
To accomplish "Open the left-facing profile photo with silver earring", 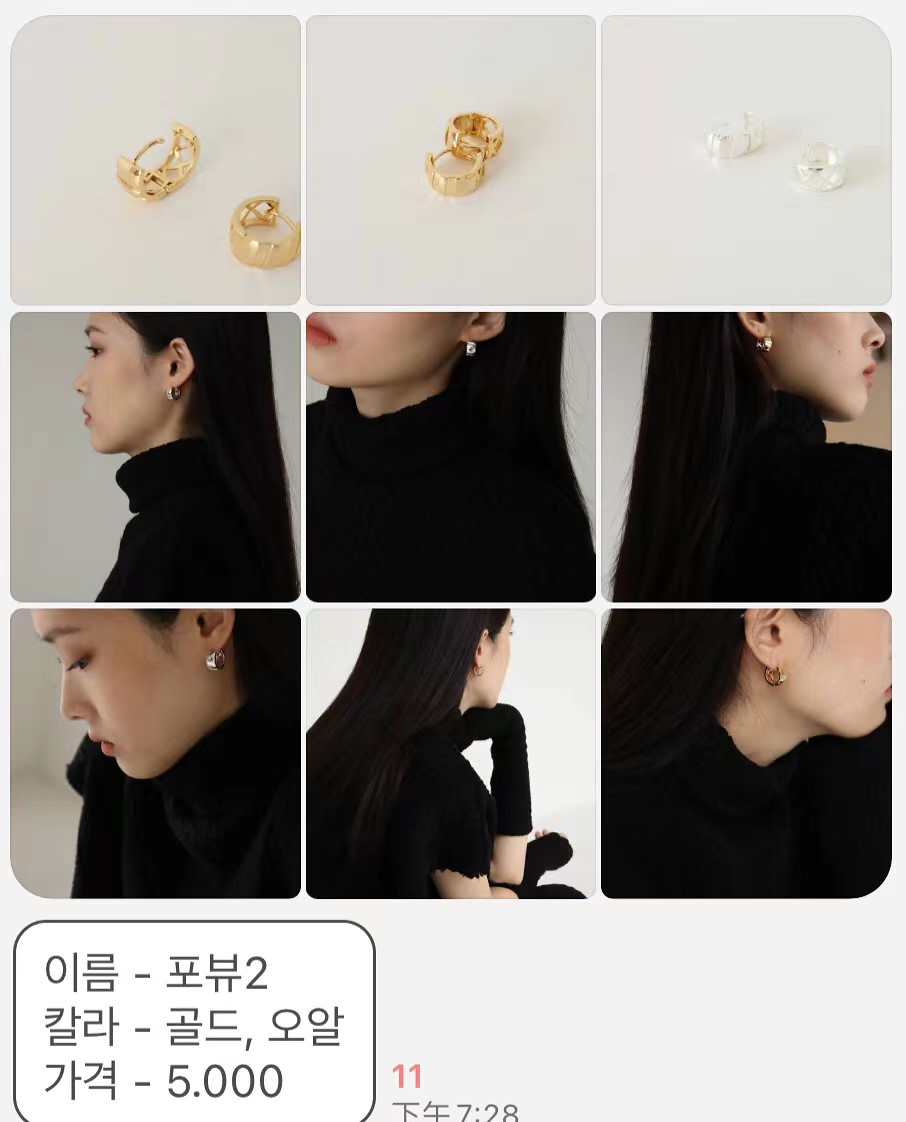I will 155,457.
